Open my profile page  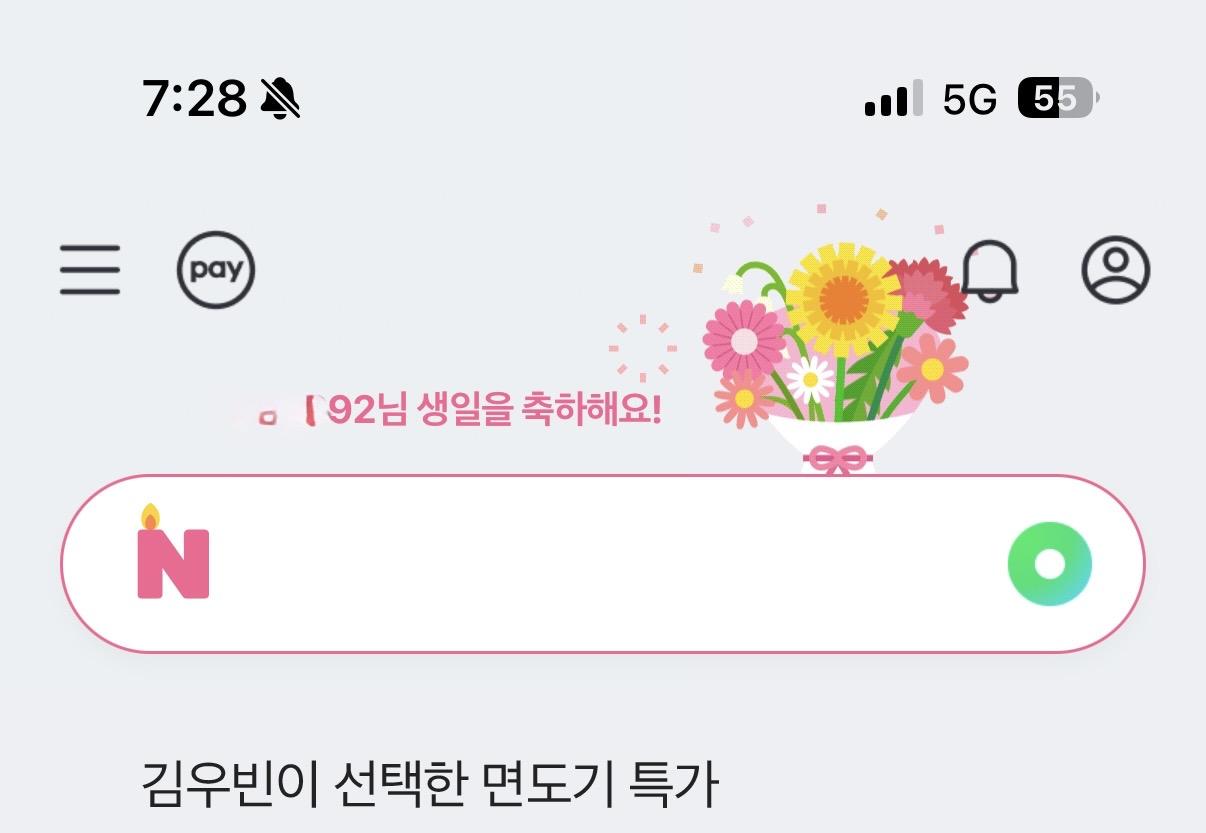tap(1116, 270)
